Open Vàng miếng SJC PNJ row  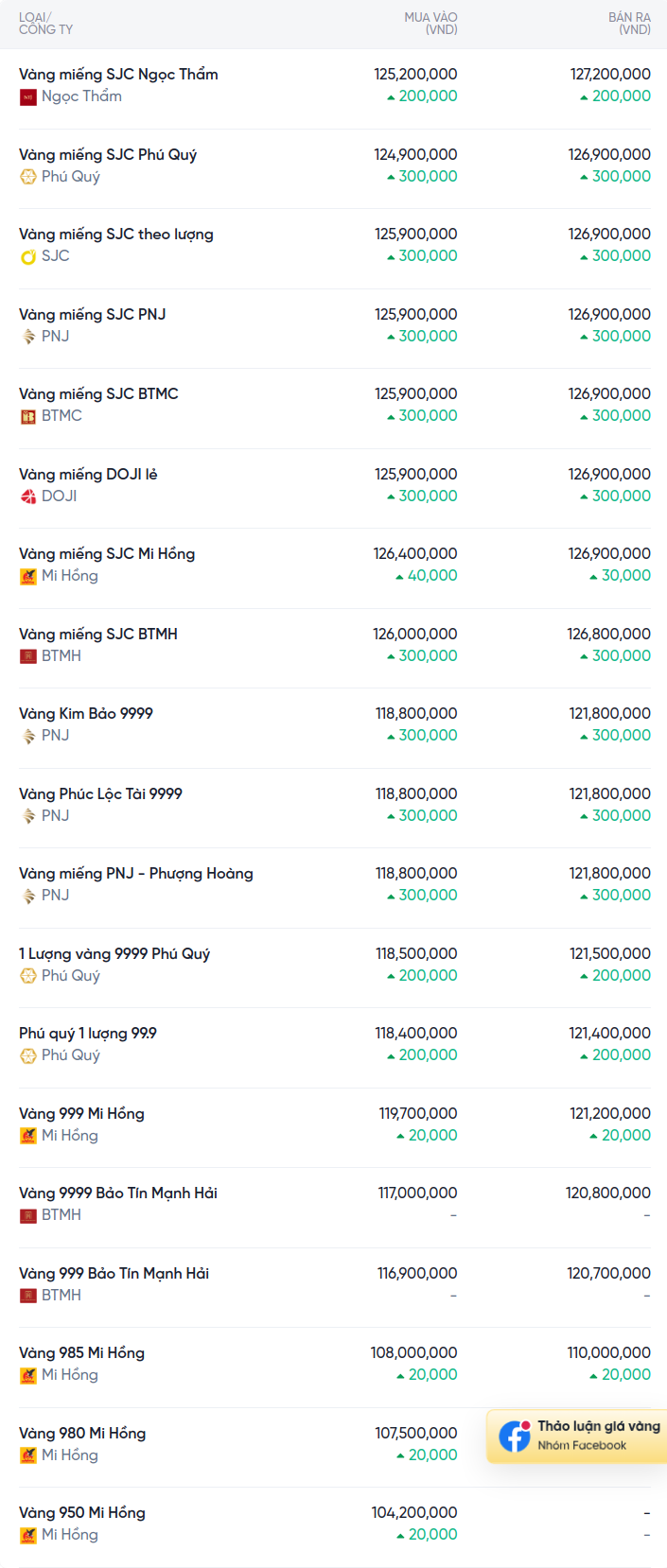(x=93, y=315)
